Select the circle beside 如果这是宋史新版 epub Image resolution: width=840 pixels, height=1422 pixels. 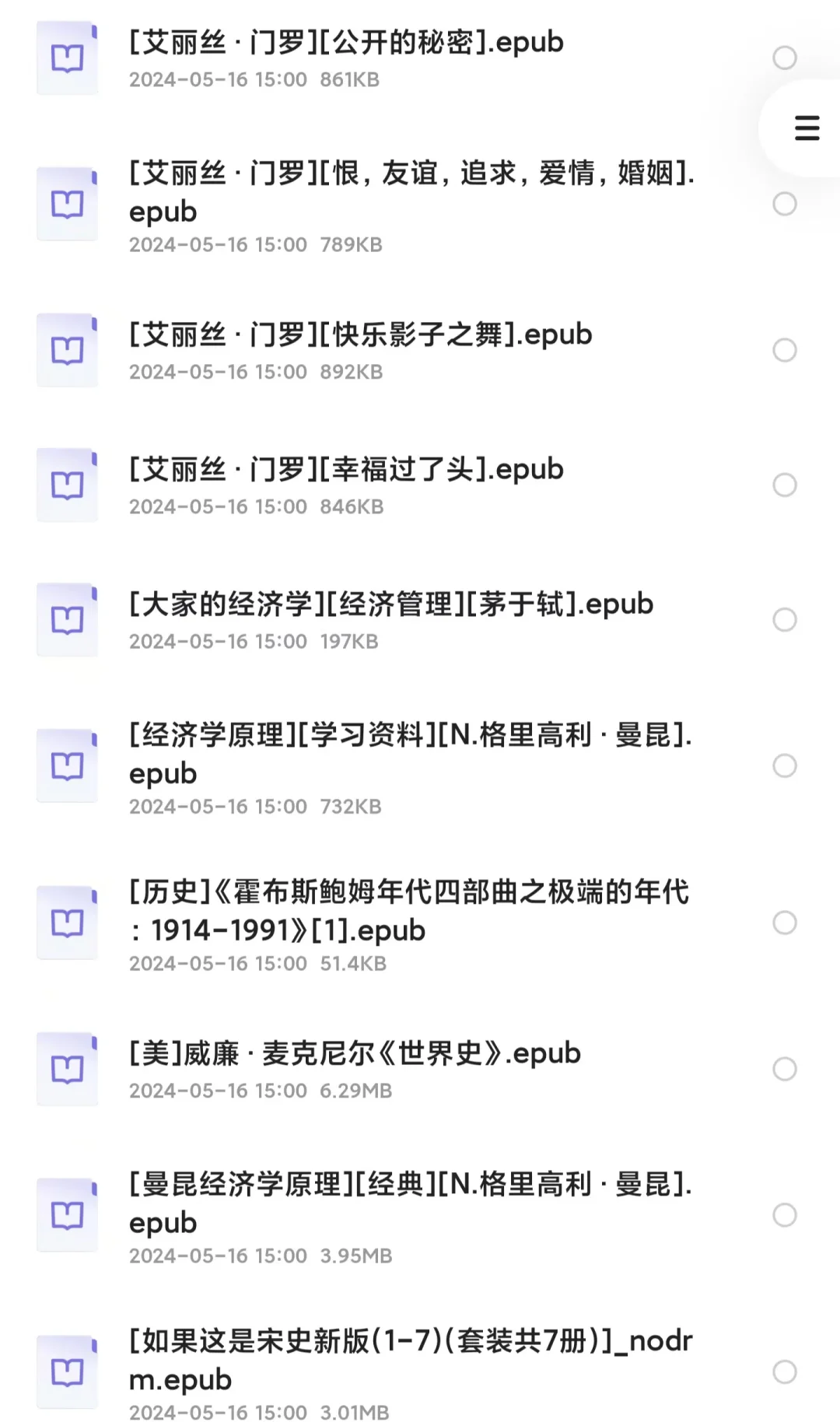coord(784,1371)
